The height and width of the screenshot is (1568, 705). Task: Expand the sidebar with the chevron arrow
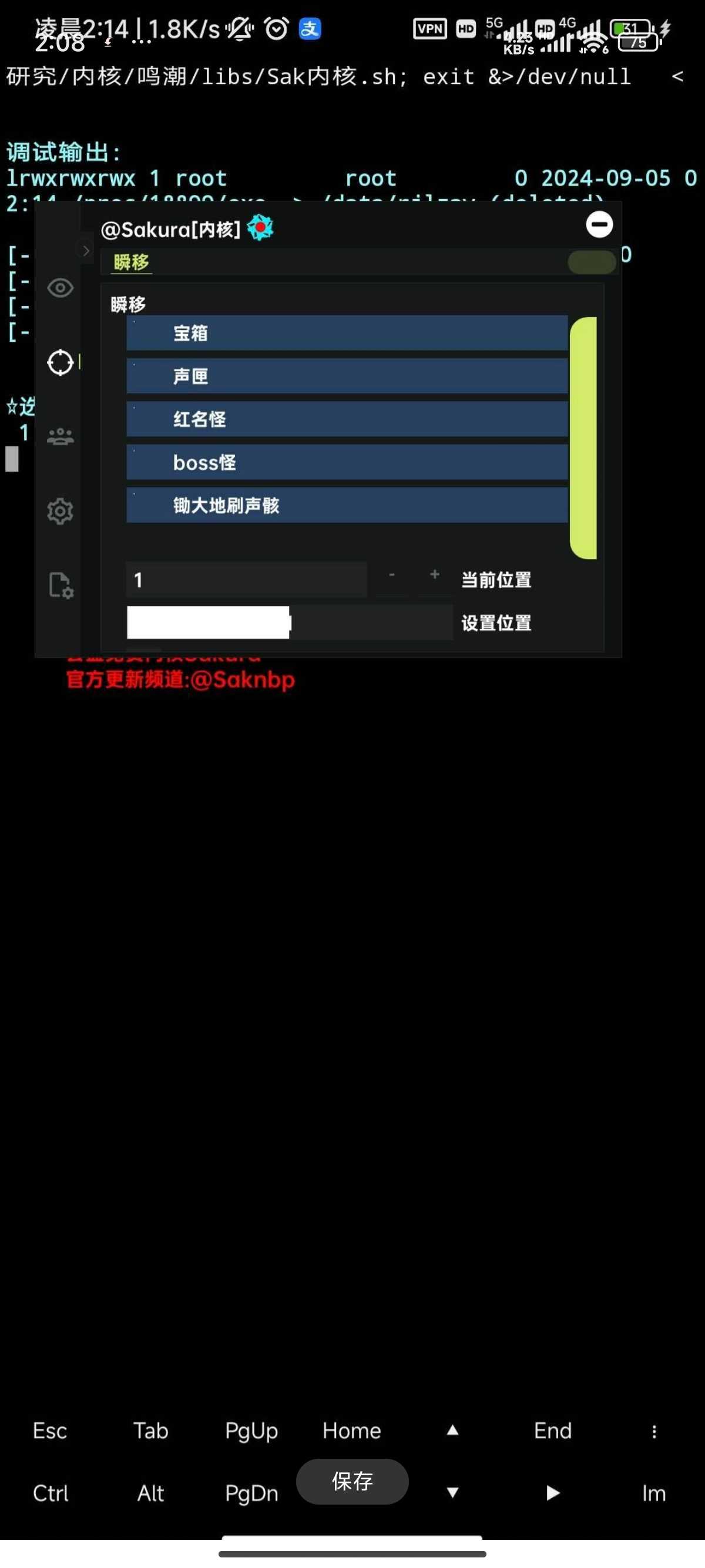click(x=86, y=251)
